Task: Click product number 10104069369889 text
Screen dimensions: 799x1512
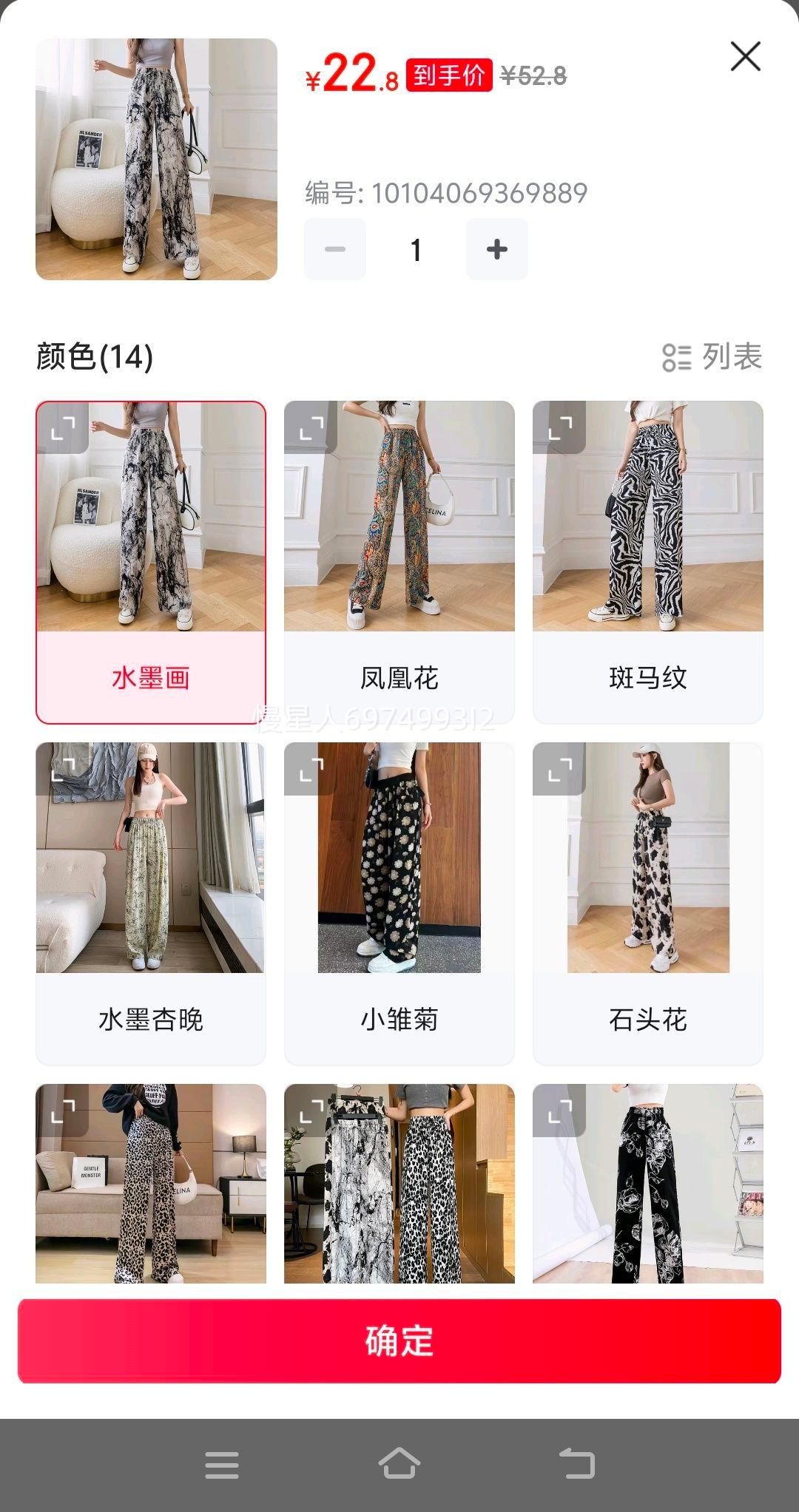Action: [442, 192]
